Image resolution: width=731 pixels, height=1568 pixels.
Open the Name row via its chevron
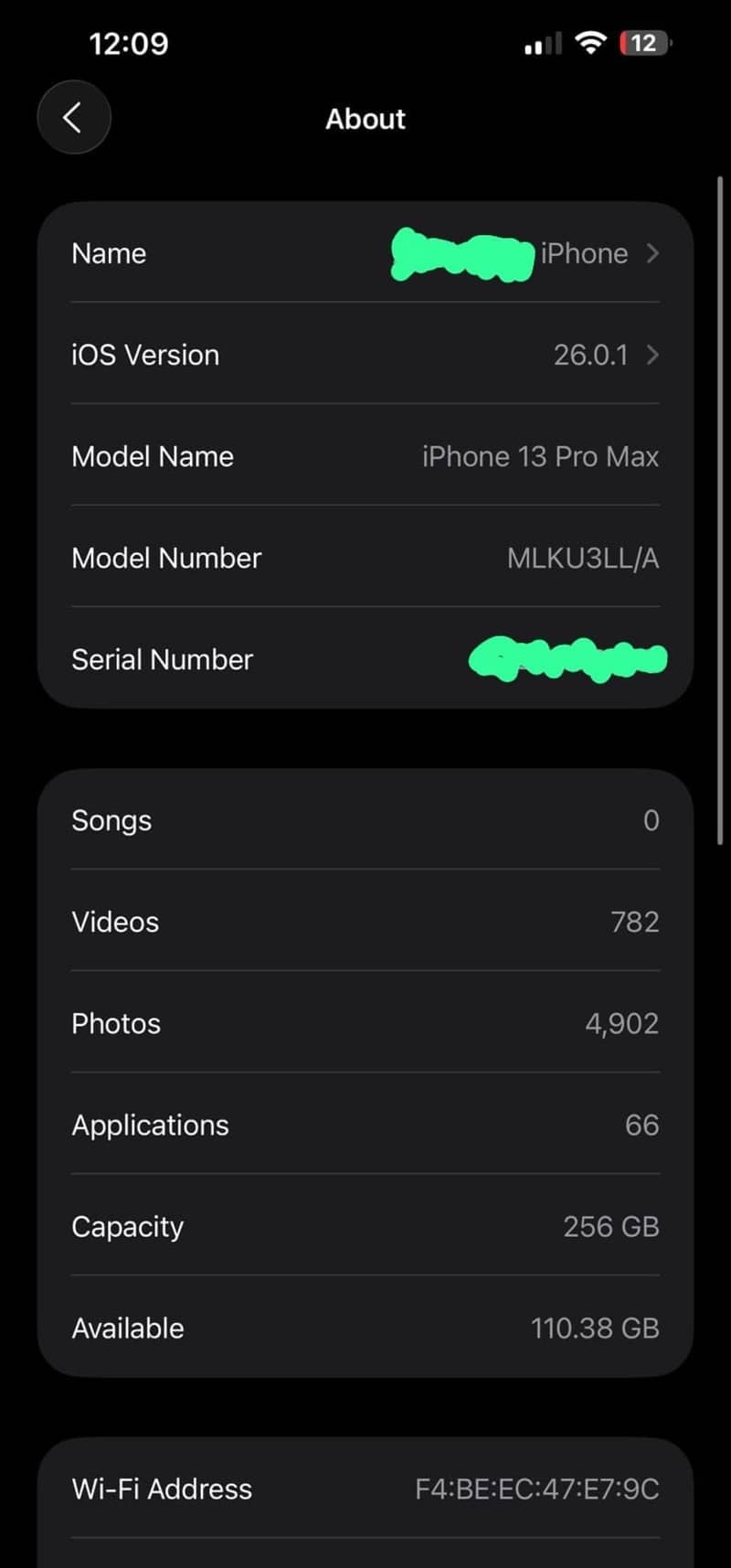652,253
